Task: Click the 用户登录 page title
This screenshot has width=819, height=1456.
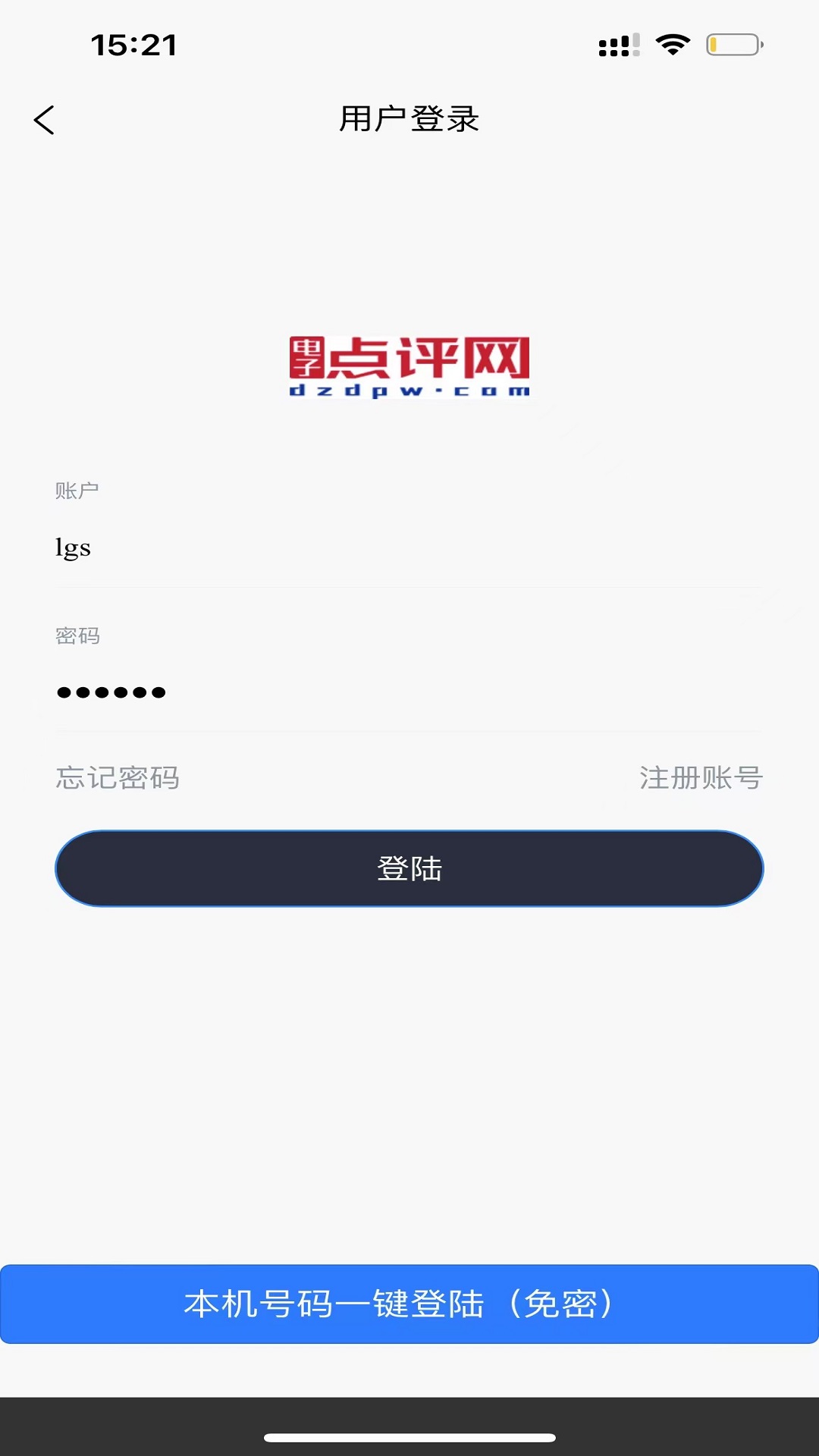Action: click(x=409, y=119)
